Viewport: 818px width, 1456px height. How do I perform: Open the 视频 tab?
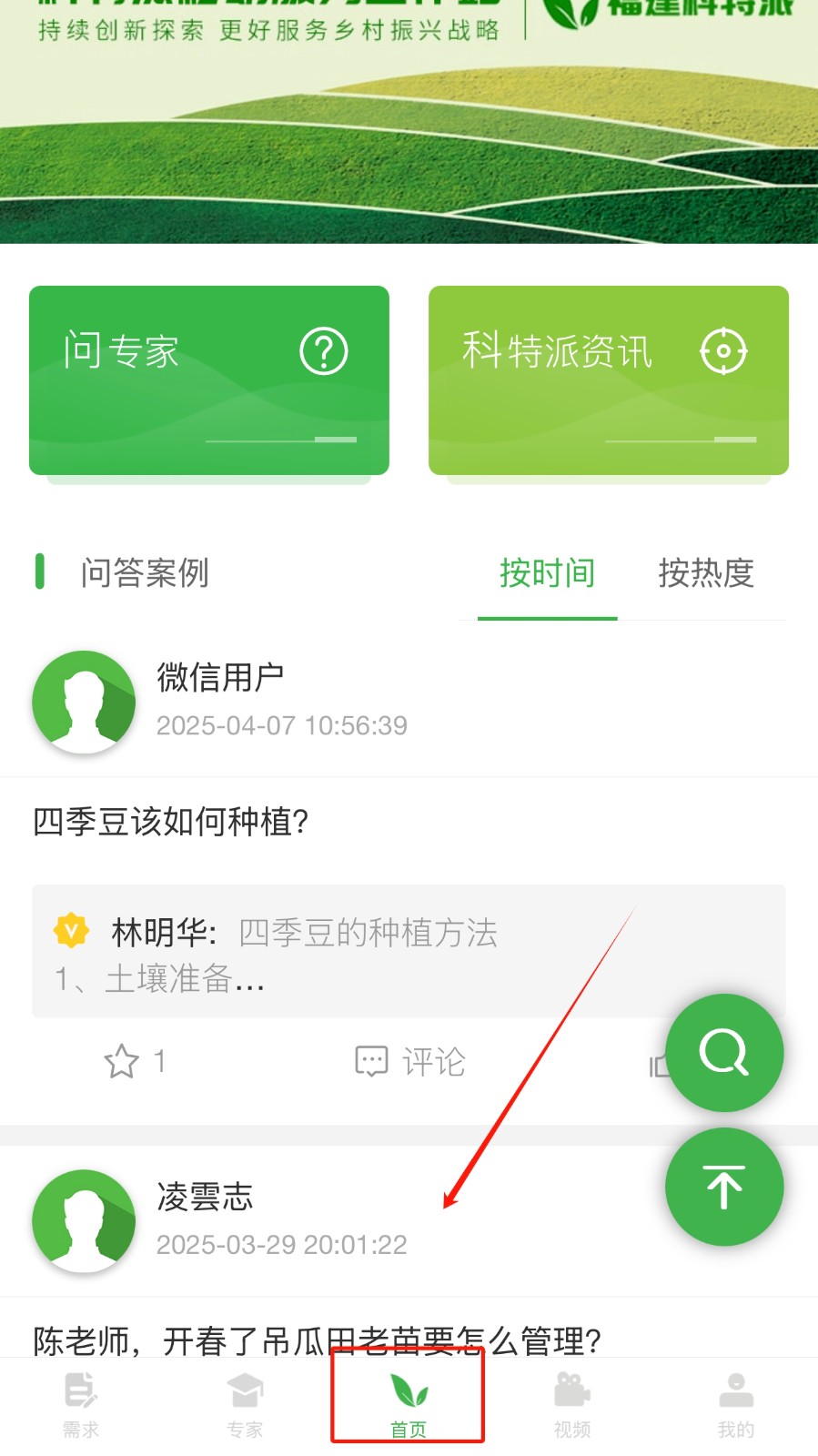[572, 1405]
